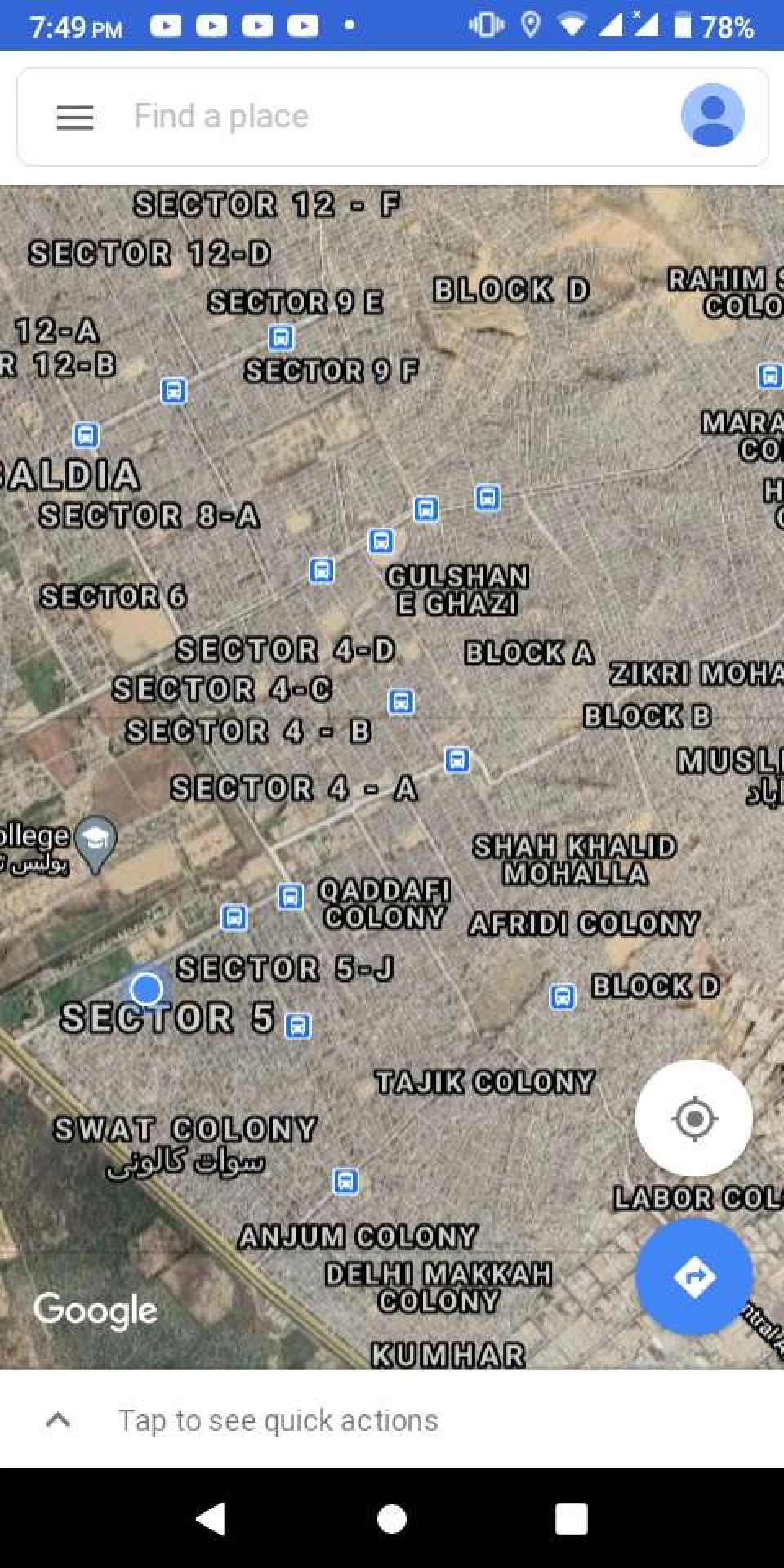
Task: Tap the Find a place search box
Action: 392,117
